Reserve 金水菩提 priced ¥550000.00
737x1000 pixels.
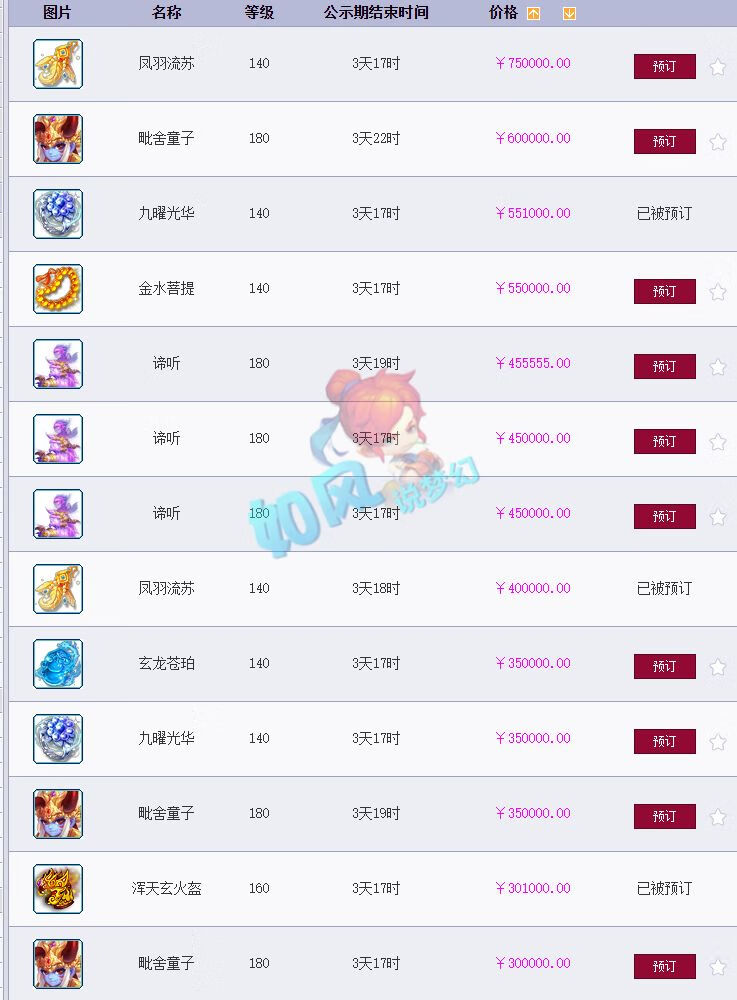[x=664, y=291]
